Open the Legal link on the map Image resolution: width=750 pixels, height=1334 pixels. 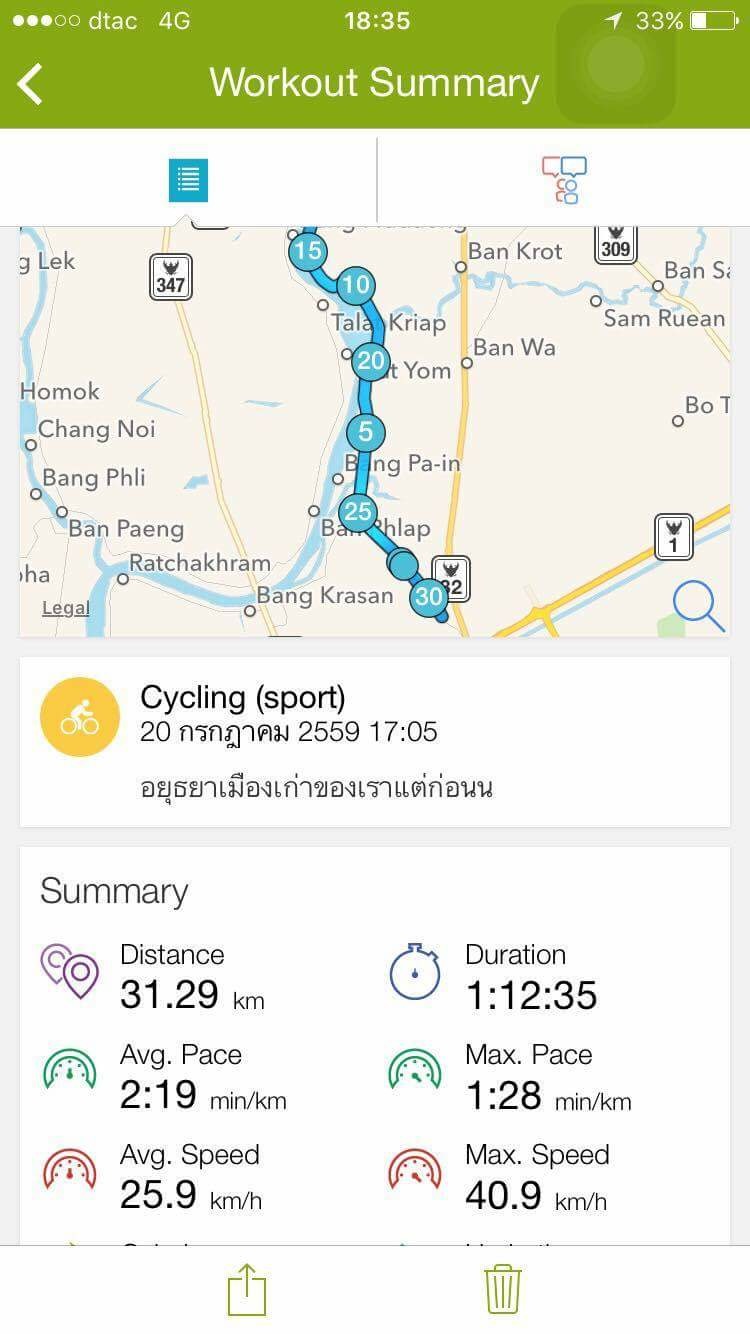66,608
